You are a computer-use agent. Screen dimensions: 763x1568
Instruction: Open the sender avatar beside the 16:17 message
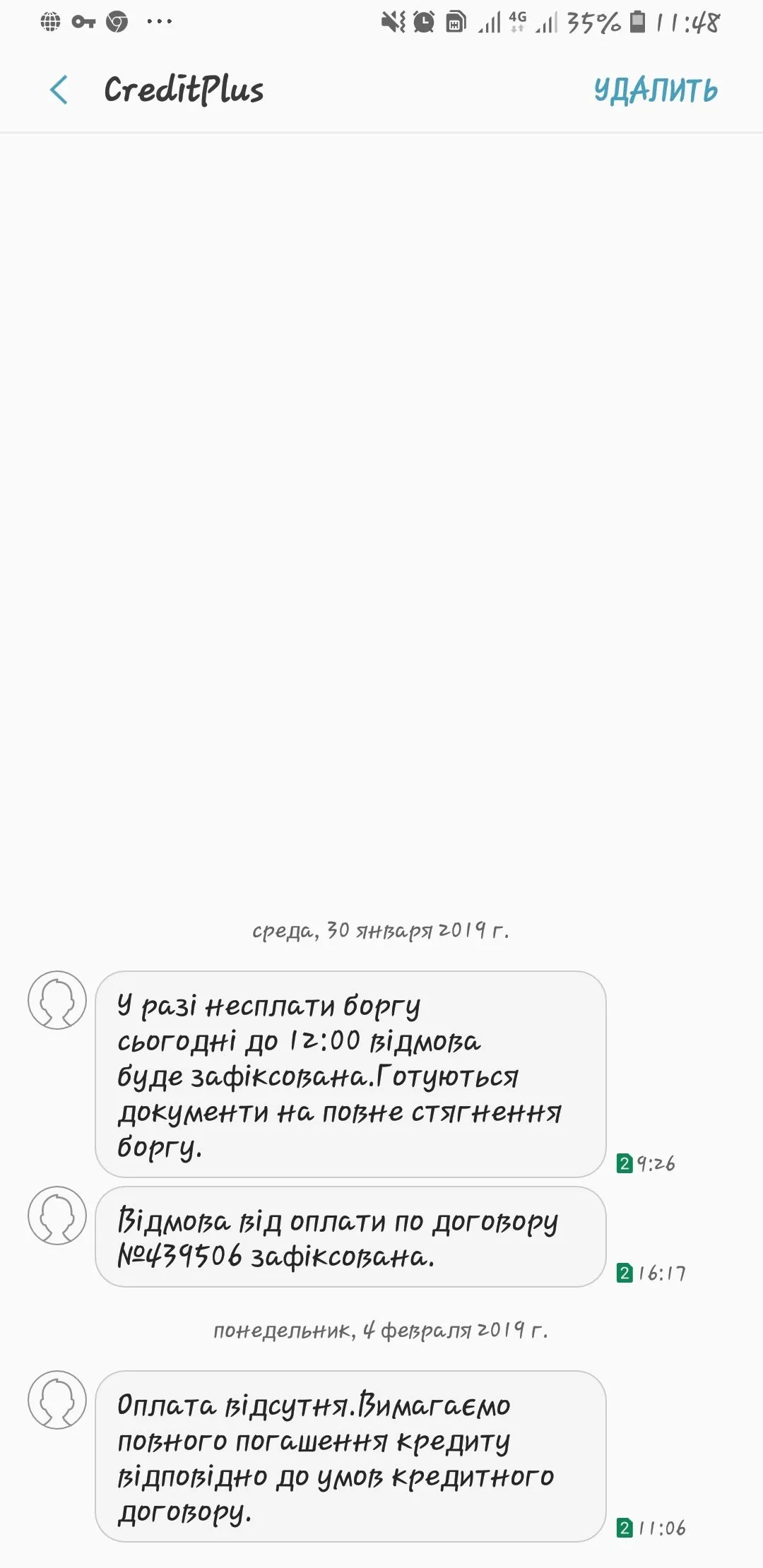pos(57,1215)
